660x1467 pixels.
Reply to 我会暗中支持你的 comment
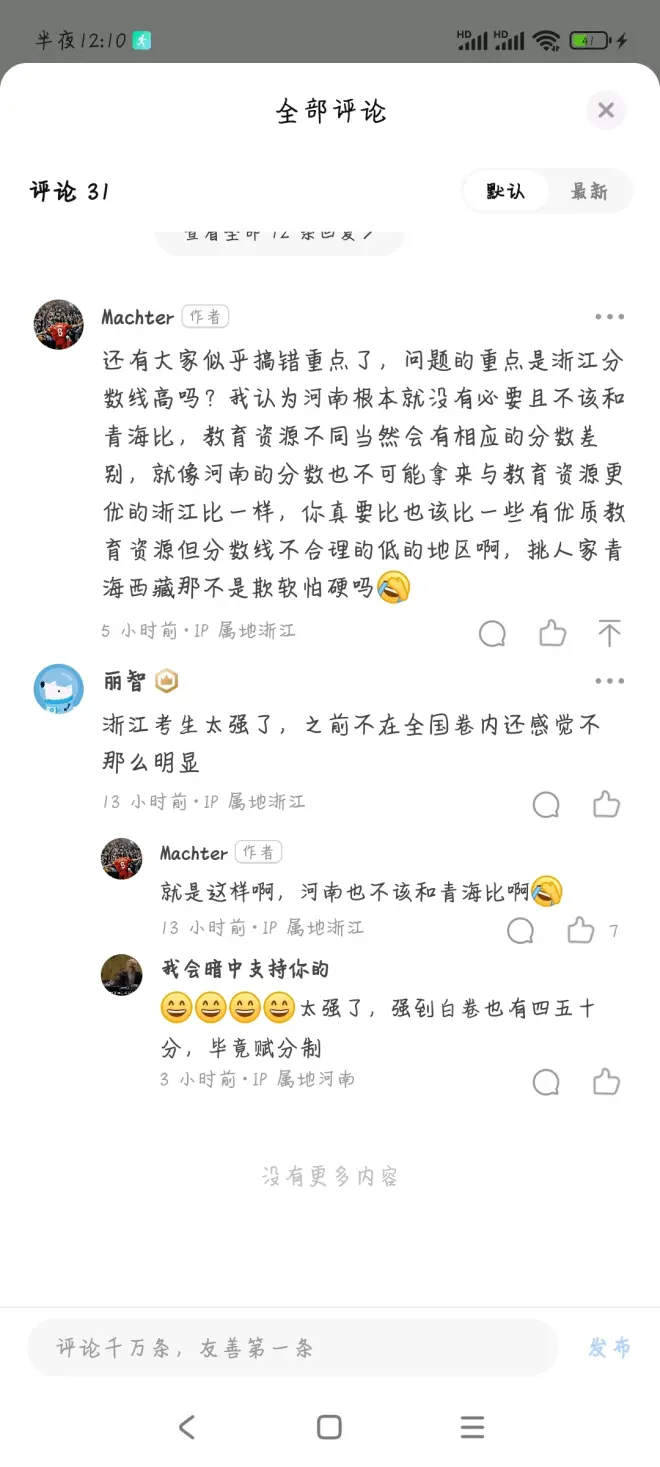(x=546, y=1082)
